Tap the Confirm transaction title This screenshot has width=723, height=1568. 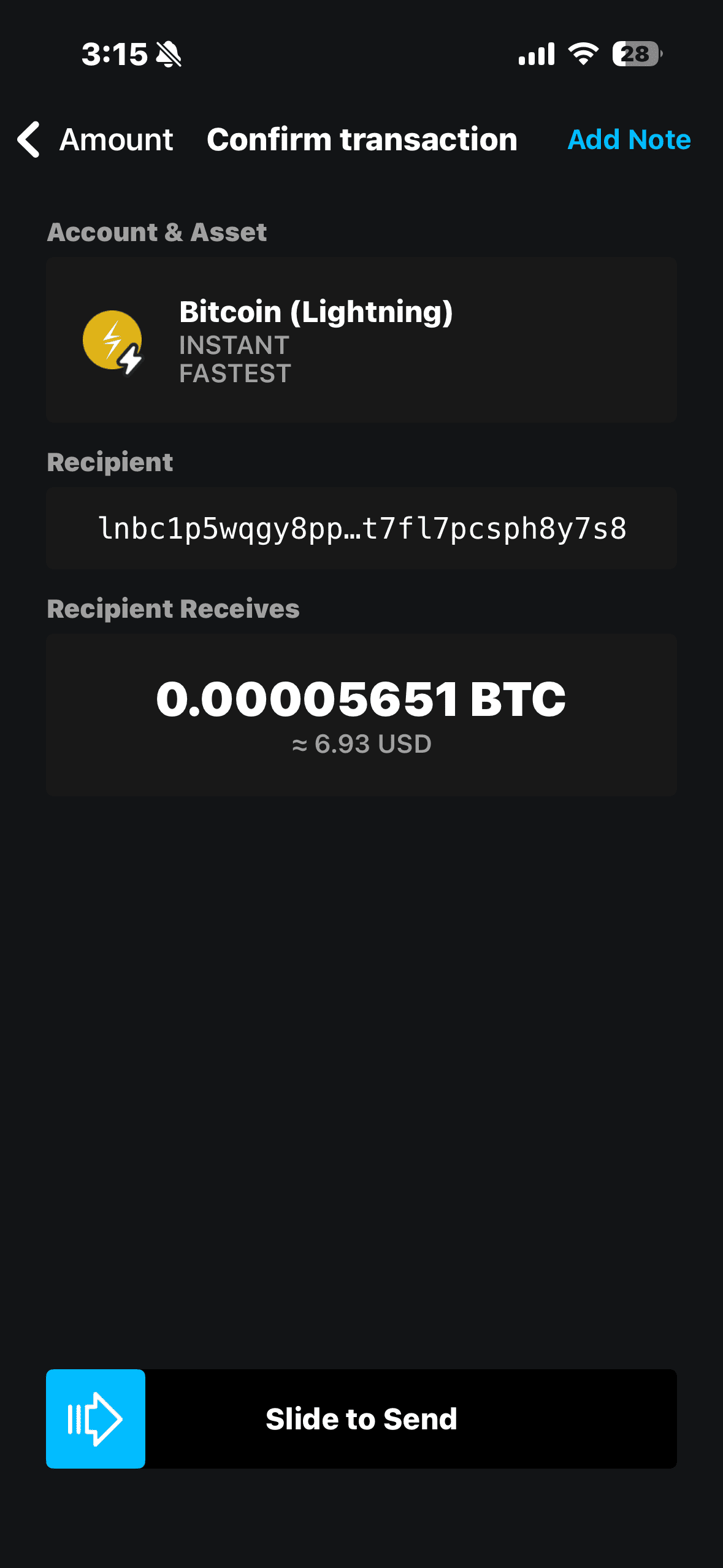(x=361, y=139)
